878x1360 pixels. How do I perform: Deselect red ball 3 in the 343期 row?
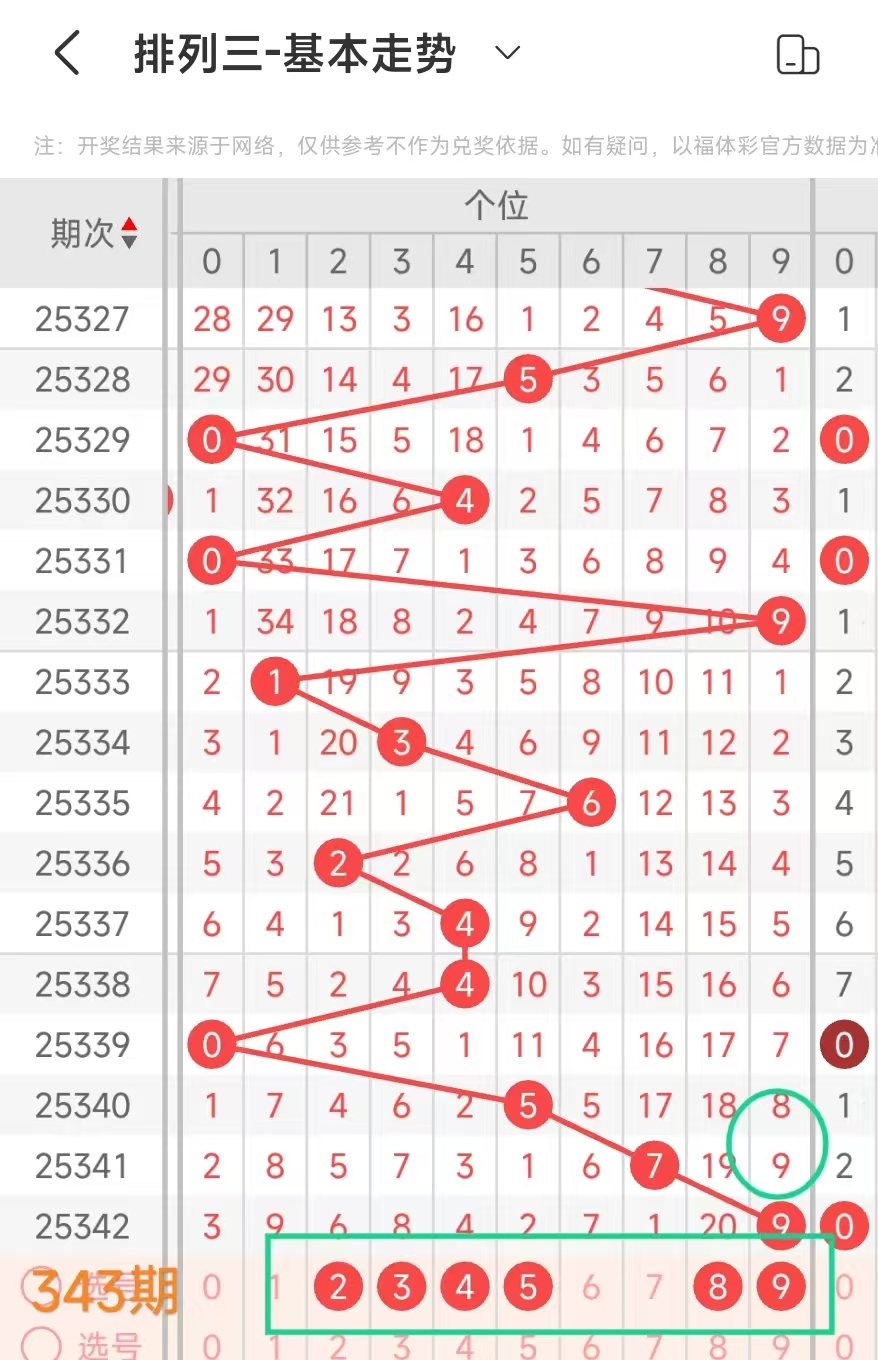401,1287
